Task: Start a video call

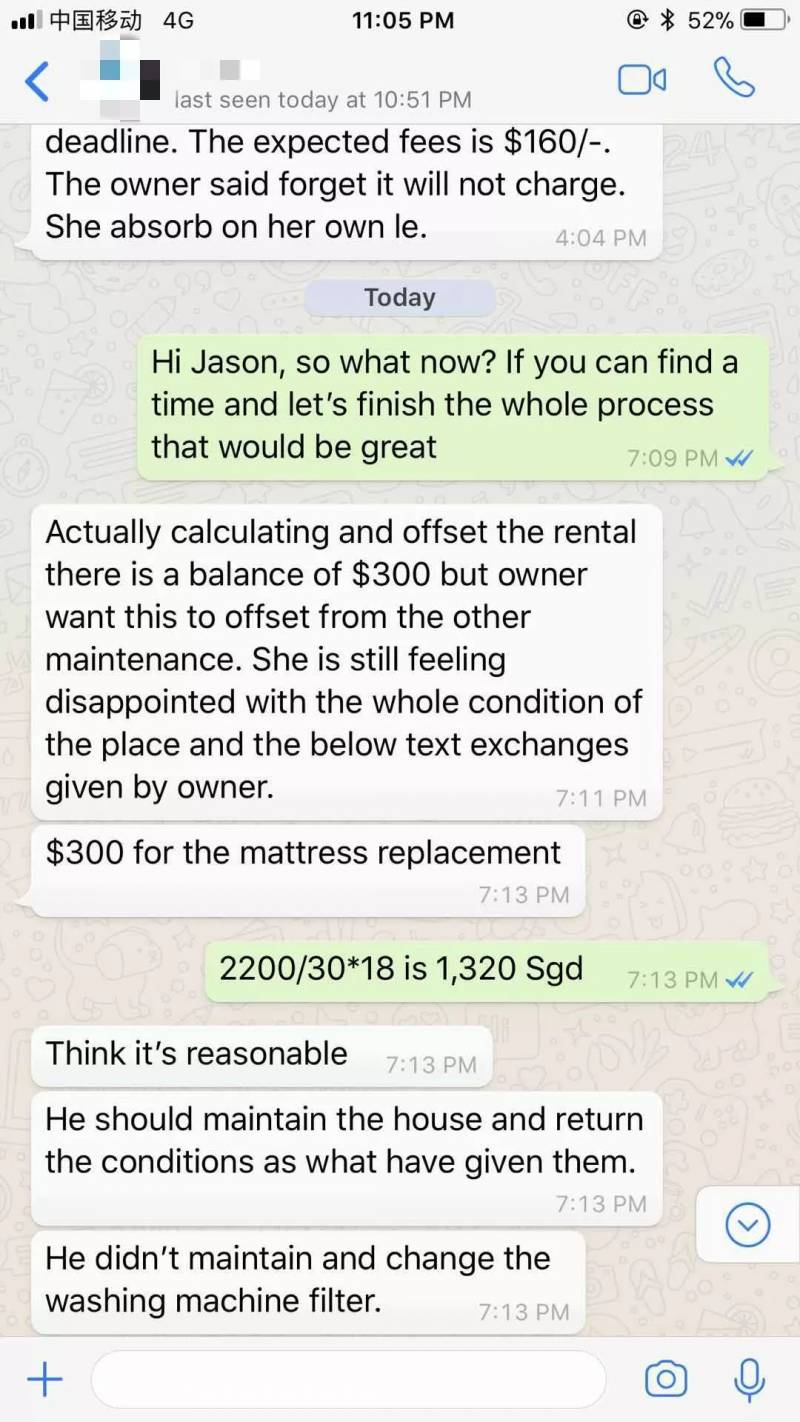Action: click(642, 80)
